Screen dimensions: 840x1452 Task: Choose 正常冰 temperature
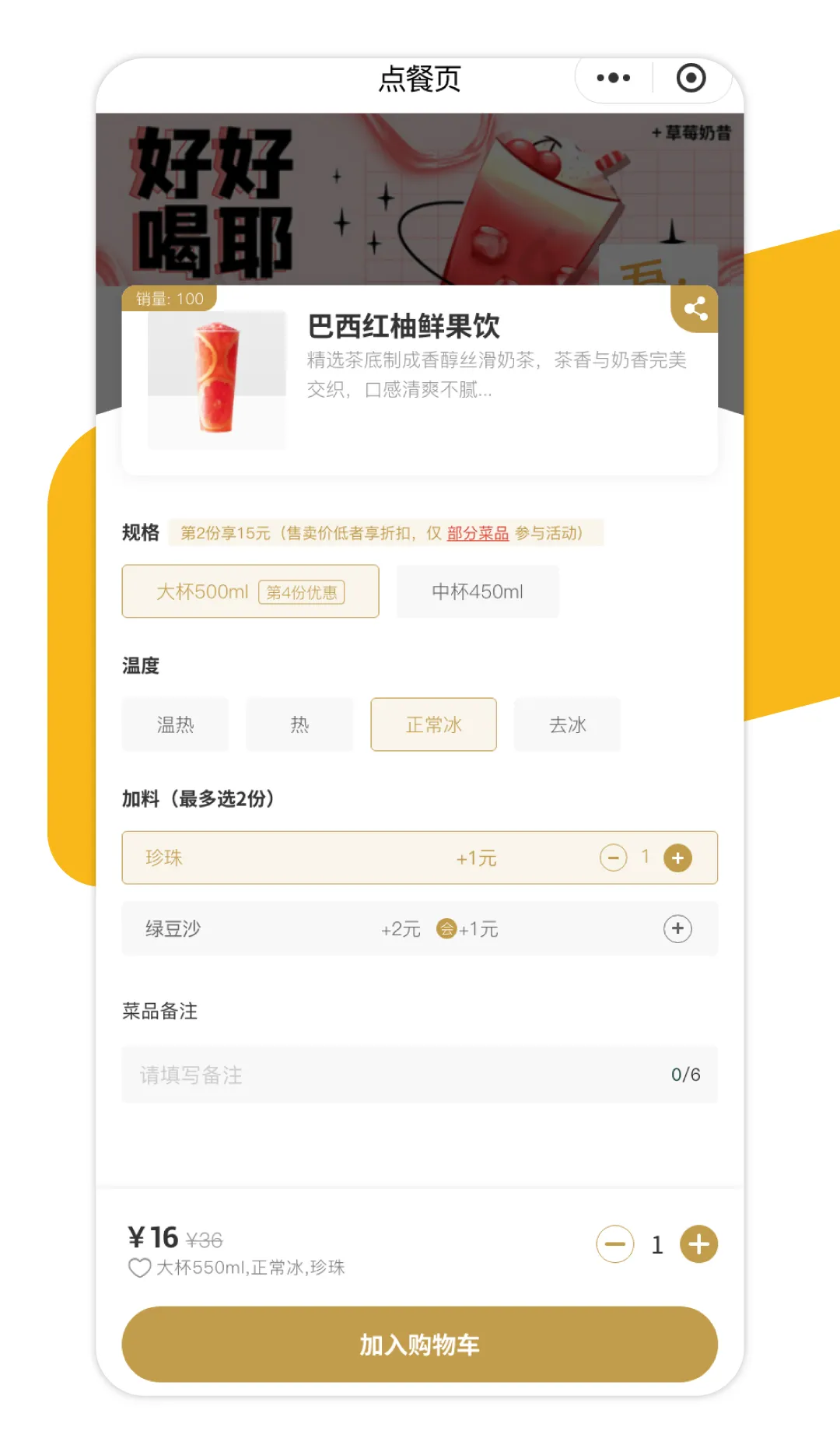tap(433, 724)
